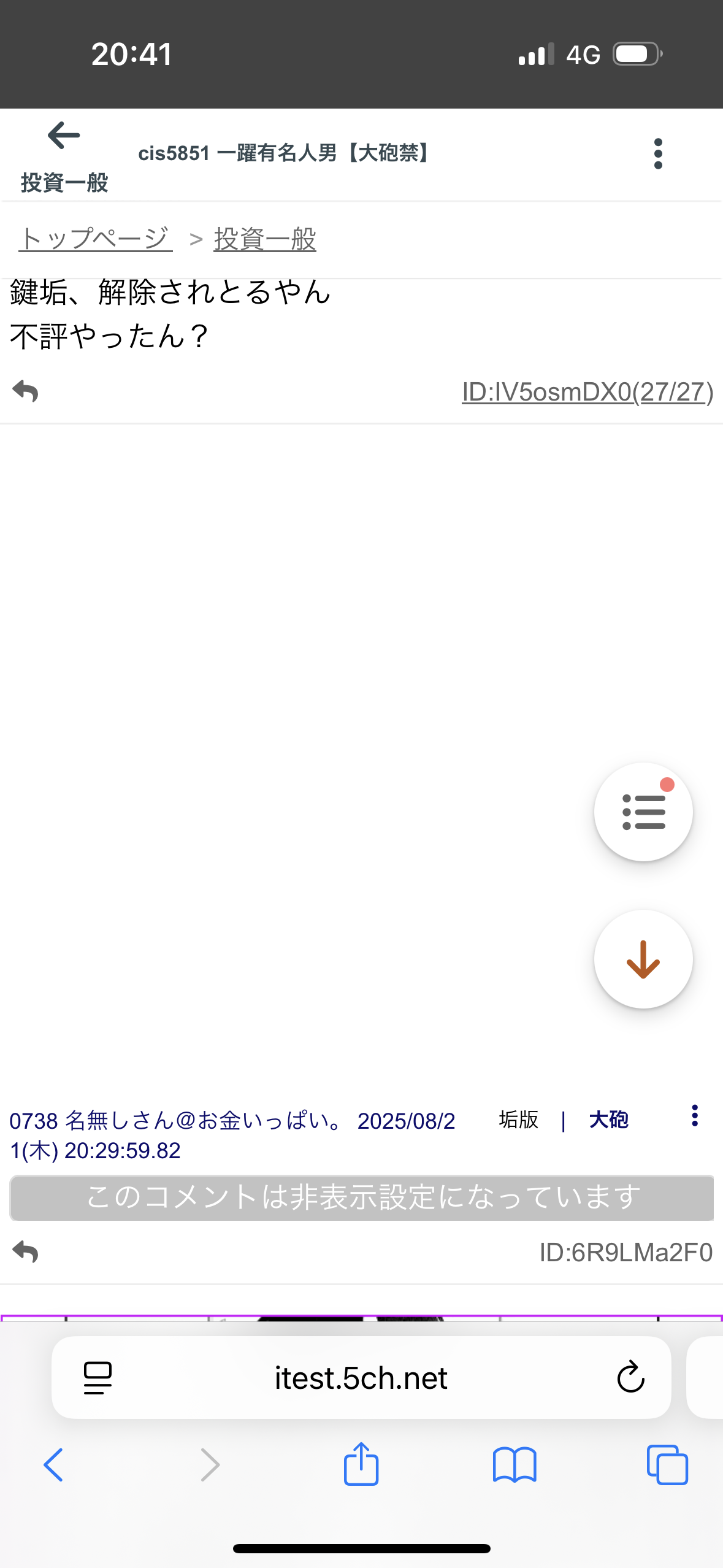Viewport: 723px width, 1568px height.
Task: Open the itest.5ch.net address bar
Action: [361, 1378]
